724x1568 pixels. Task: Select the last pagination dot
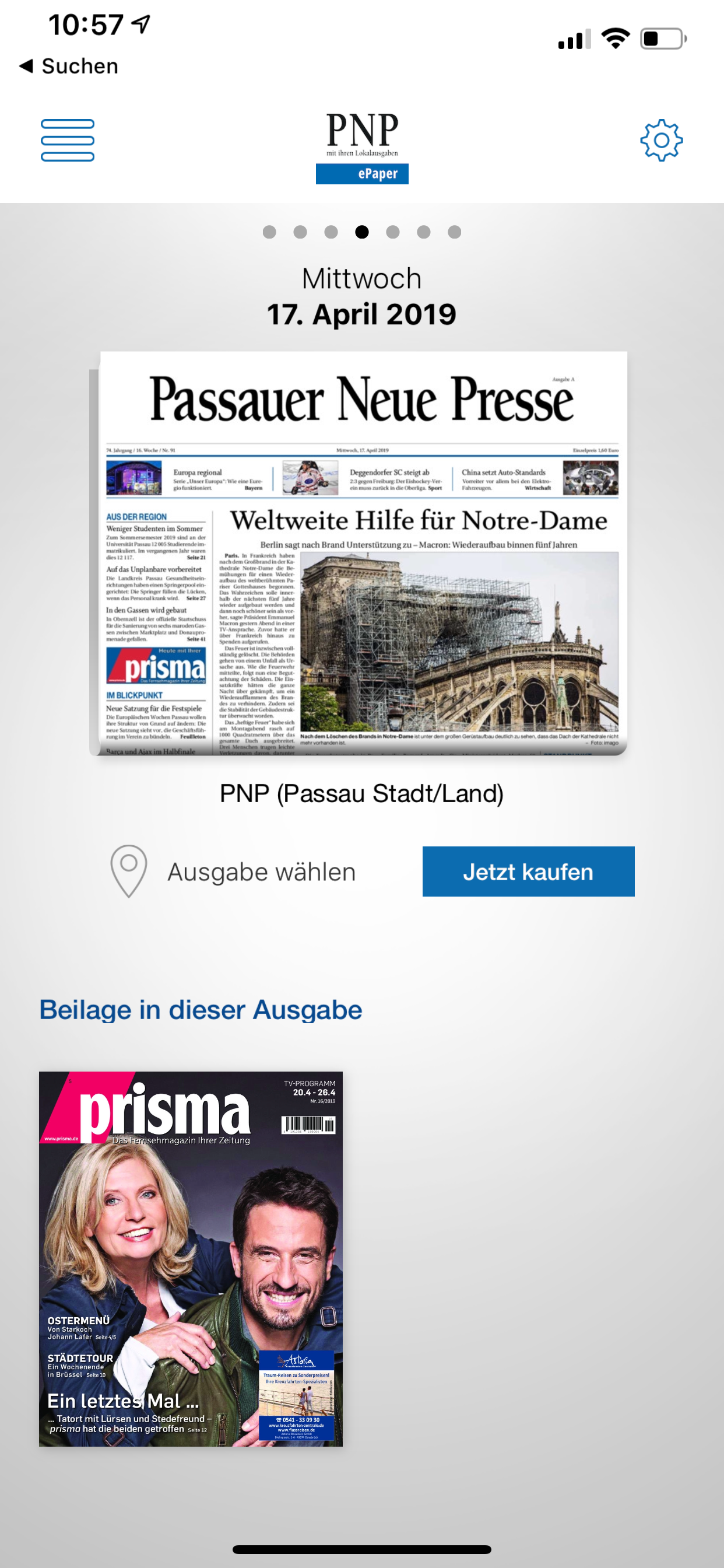coord(454,232)
